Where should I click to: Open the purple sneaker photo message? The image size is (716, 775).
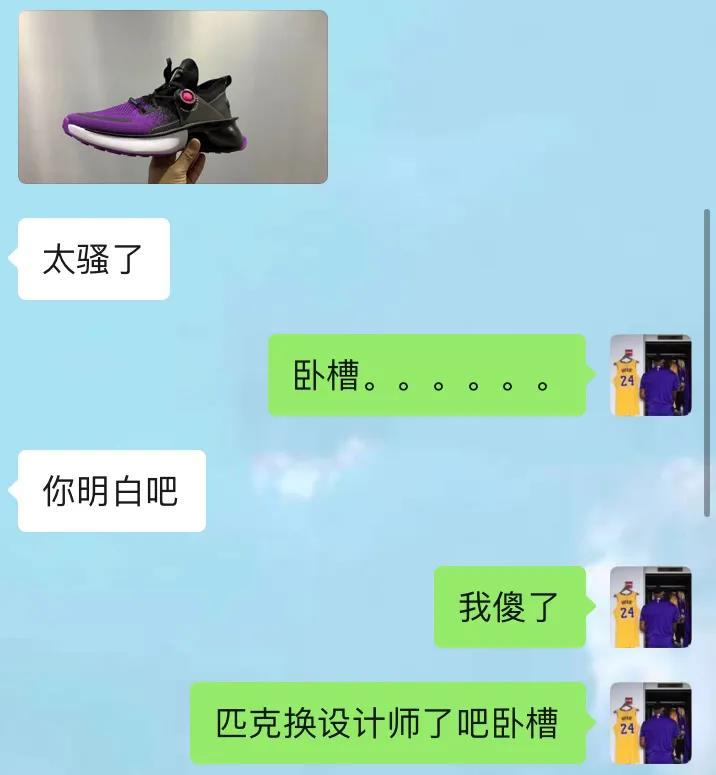point(173,97)
